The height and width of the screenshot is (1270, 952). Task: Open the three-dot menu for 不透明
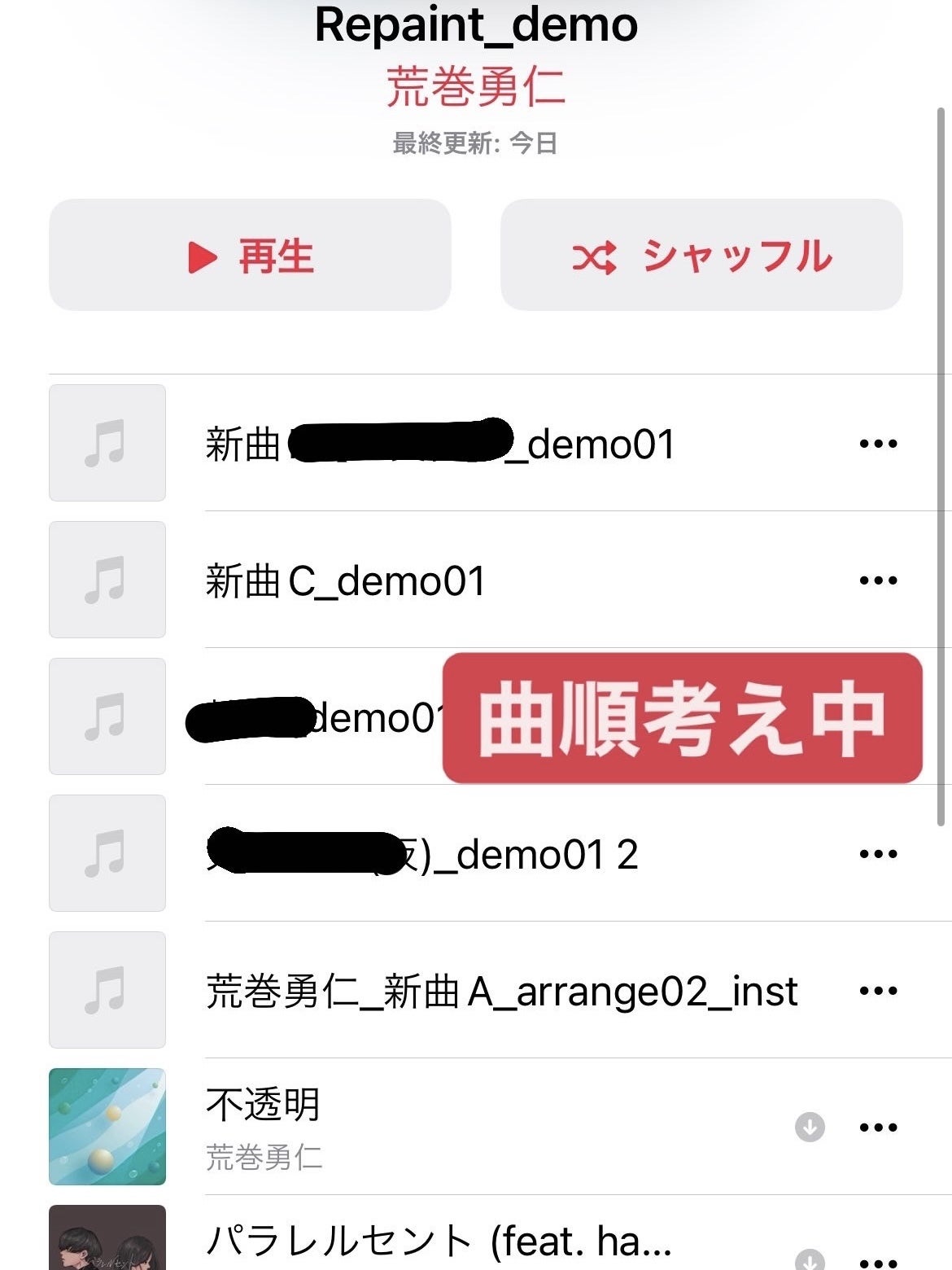click(x=878, y=1128)
